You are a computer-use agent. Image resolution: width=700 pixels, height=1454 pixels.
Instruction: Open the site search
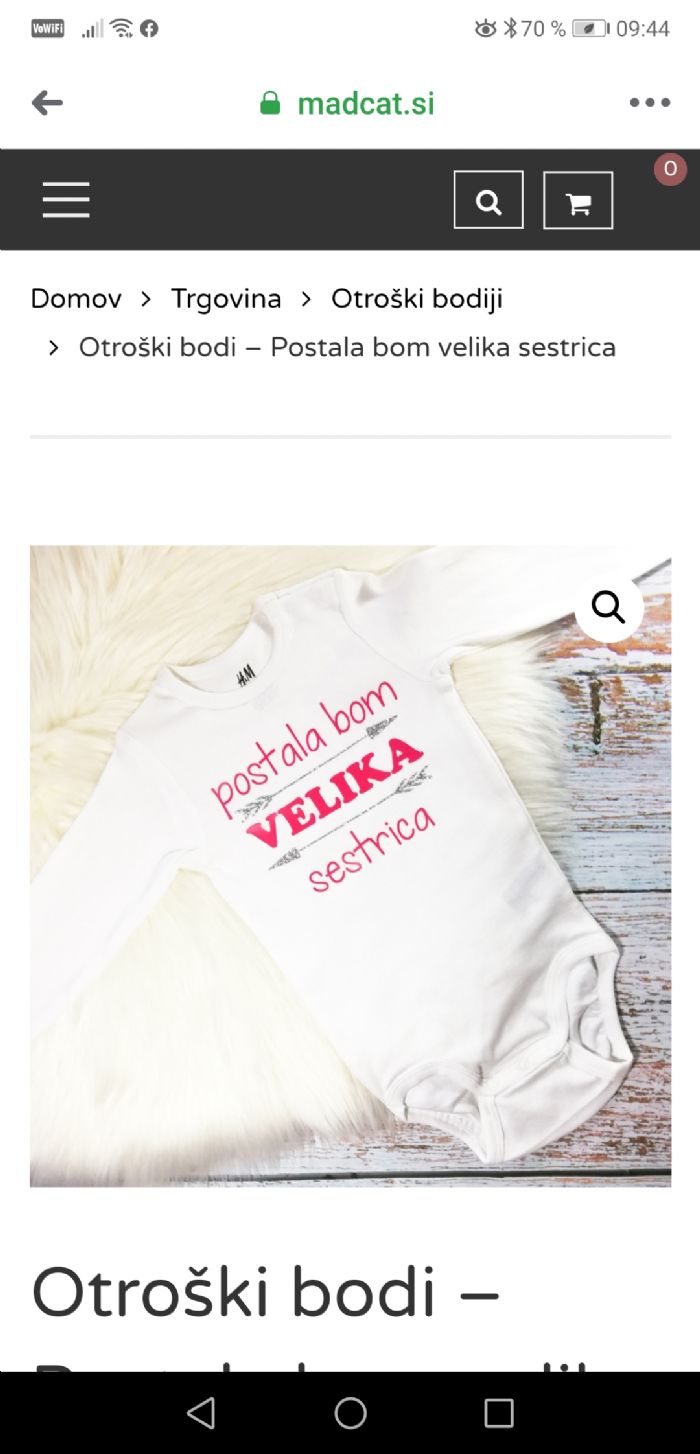[x=488, y=201]
